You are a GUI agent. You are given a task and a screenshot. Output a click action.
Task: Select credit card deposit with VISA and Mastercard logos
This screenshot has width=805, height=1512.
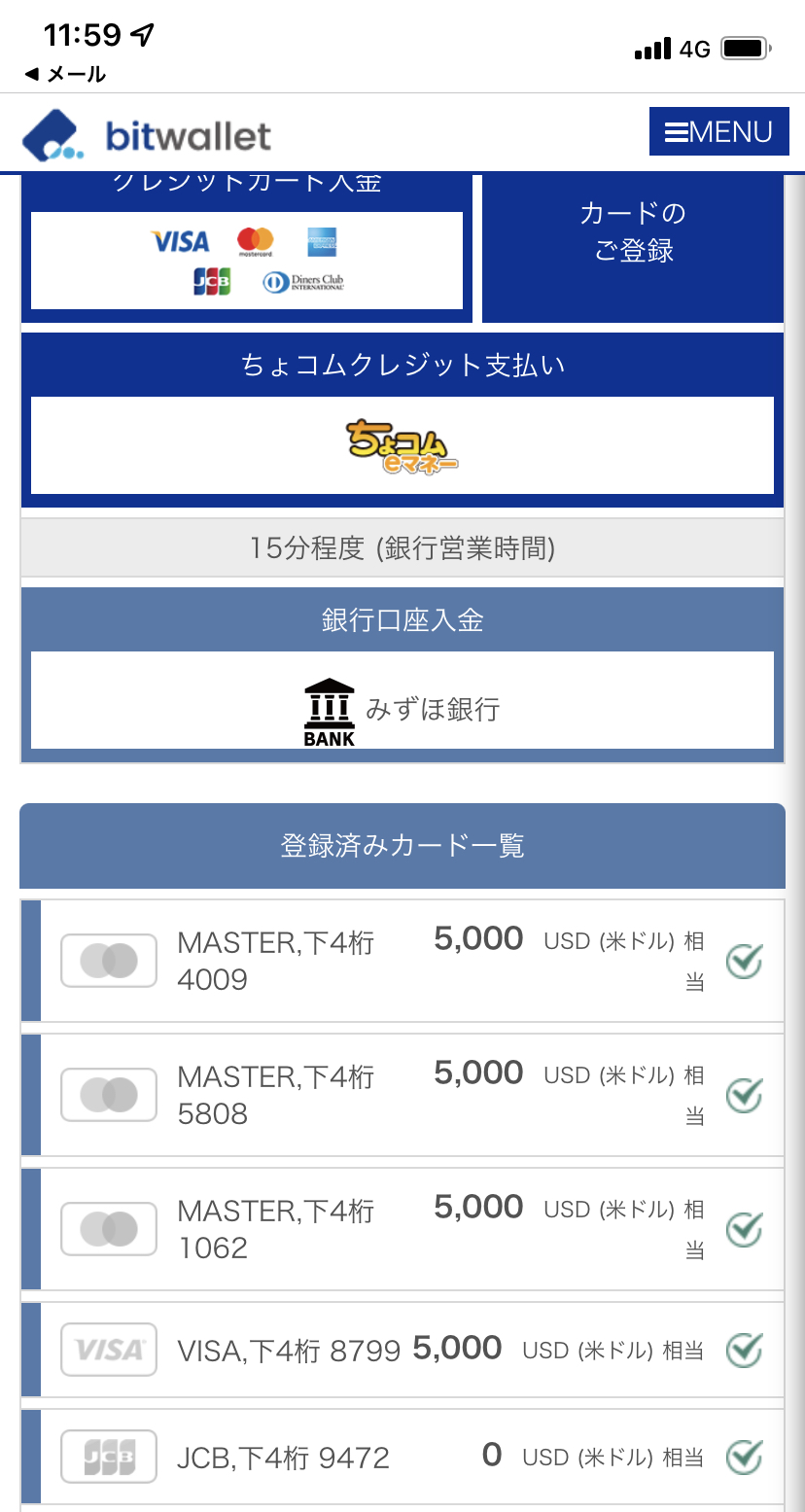click(x=247, y=249)
